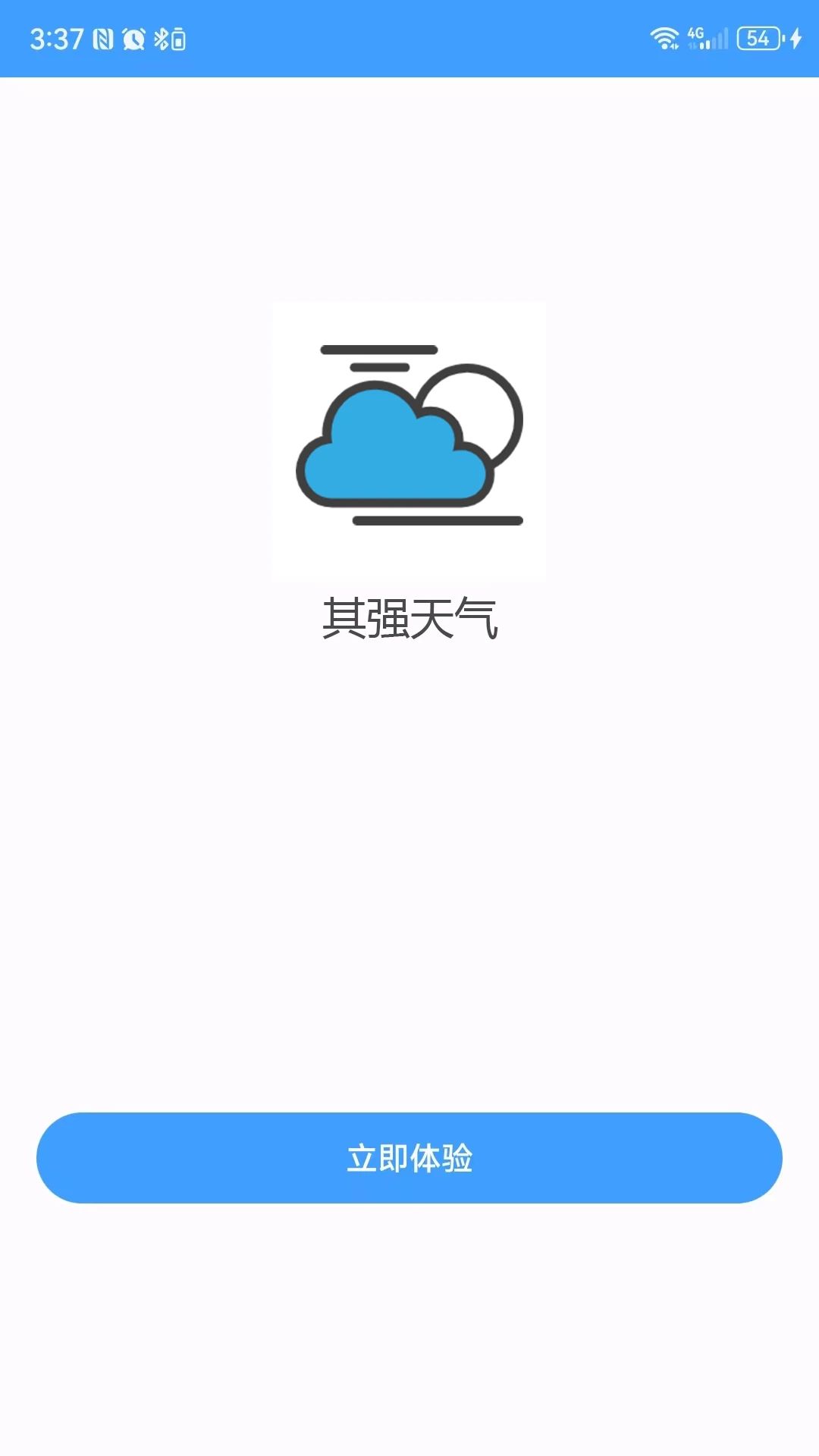The width and height of the screenshot is (819, 1456).
Task: Tap the 立即体验 button to start
Action: 409,1158
